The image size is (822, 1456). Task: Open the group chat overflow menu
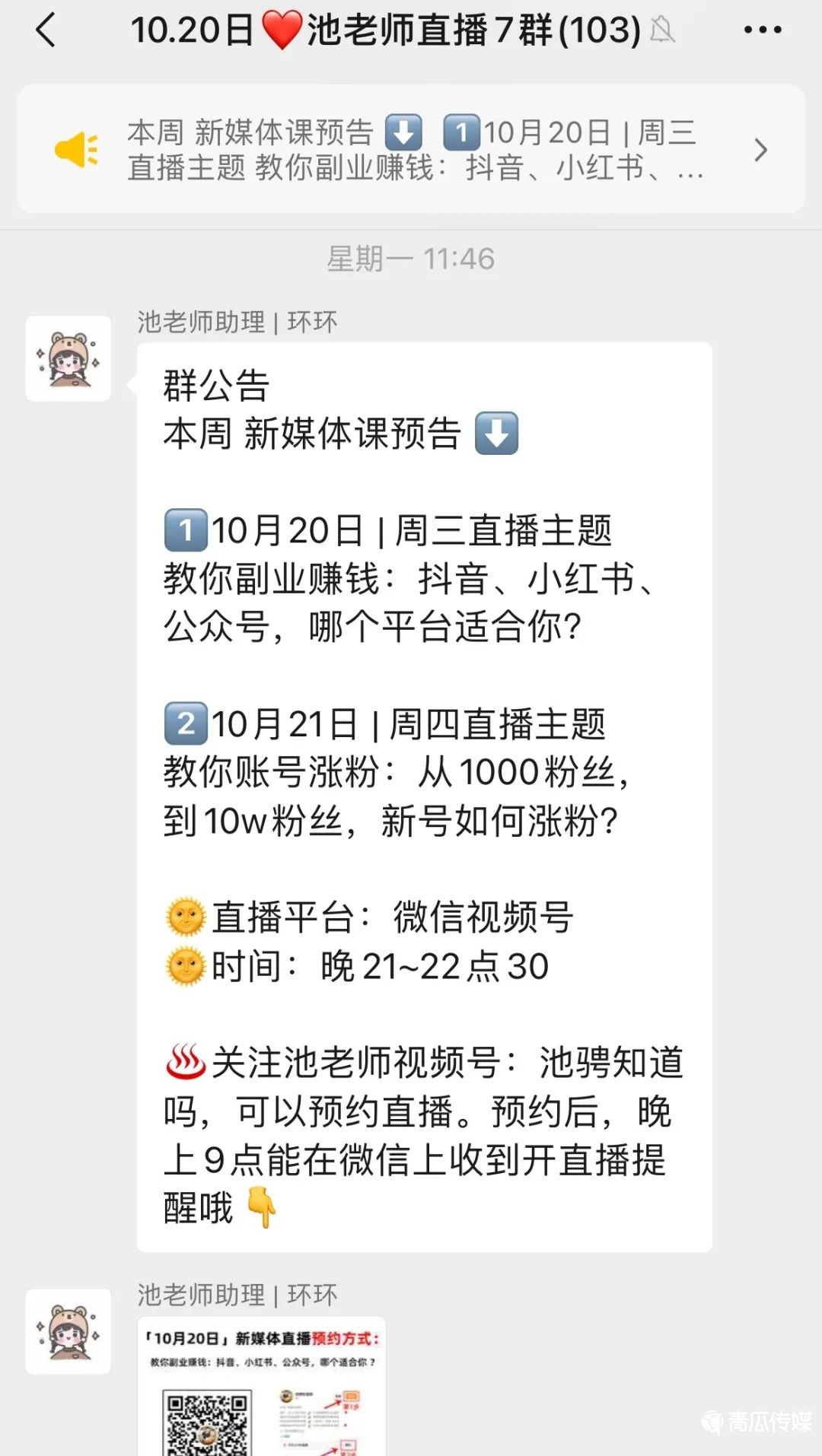(x=762, y=30)
